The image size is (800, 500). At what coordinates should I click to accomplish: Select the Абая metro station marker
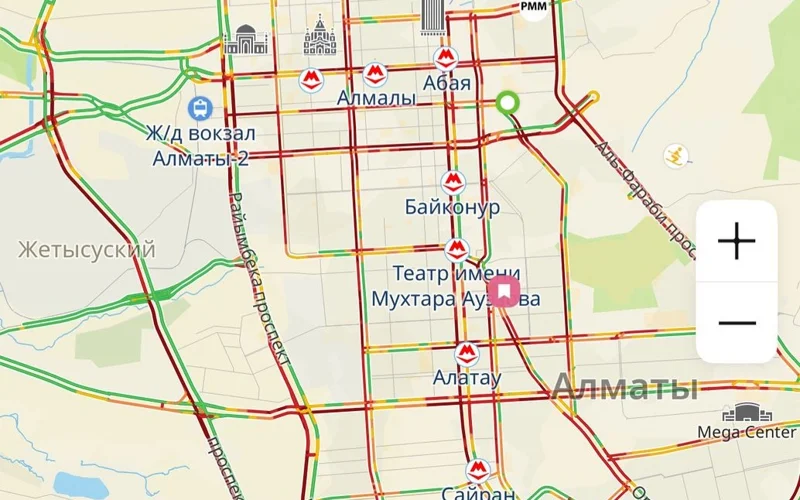tap(446, 58)
